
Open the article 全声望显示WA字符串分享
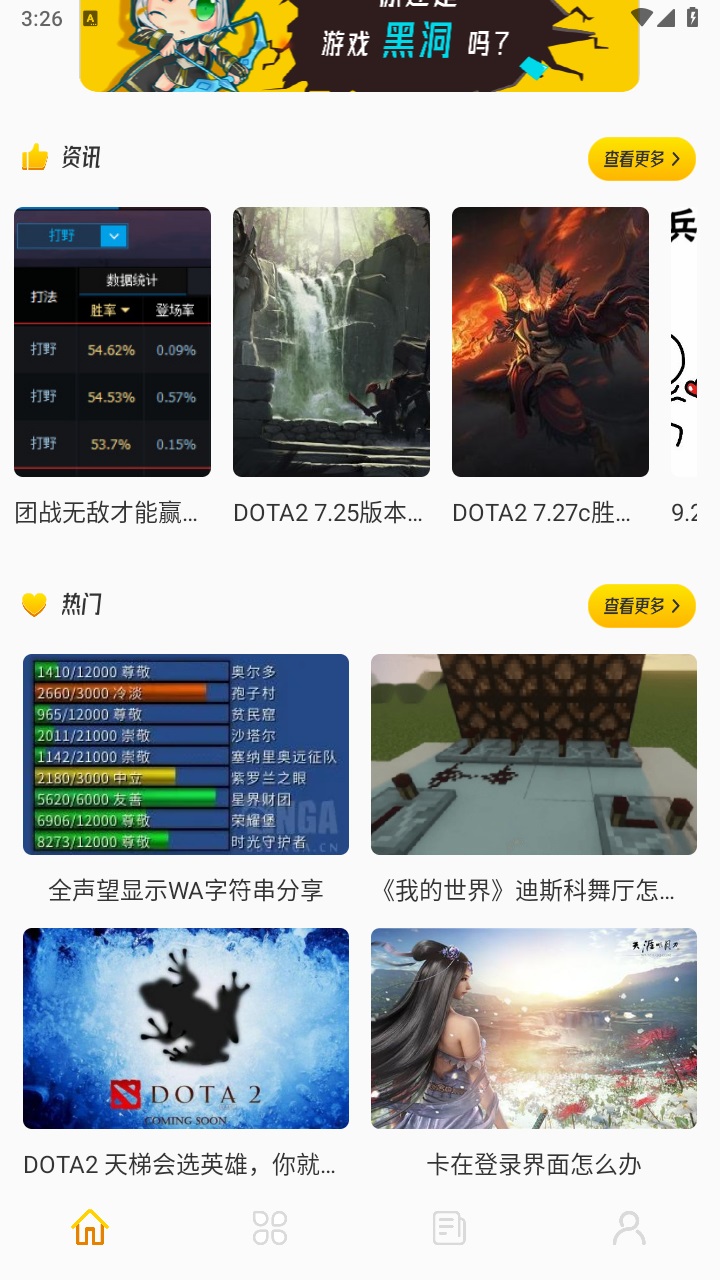click(x=185, y=890)
